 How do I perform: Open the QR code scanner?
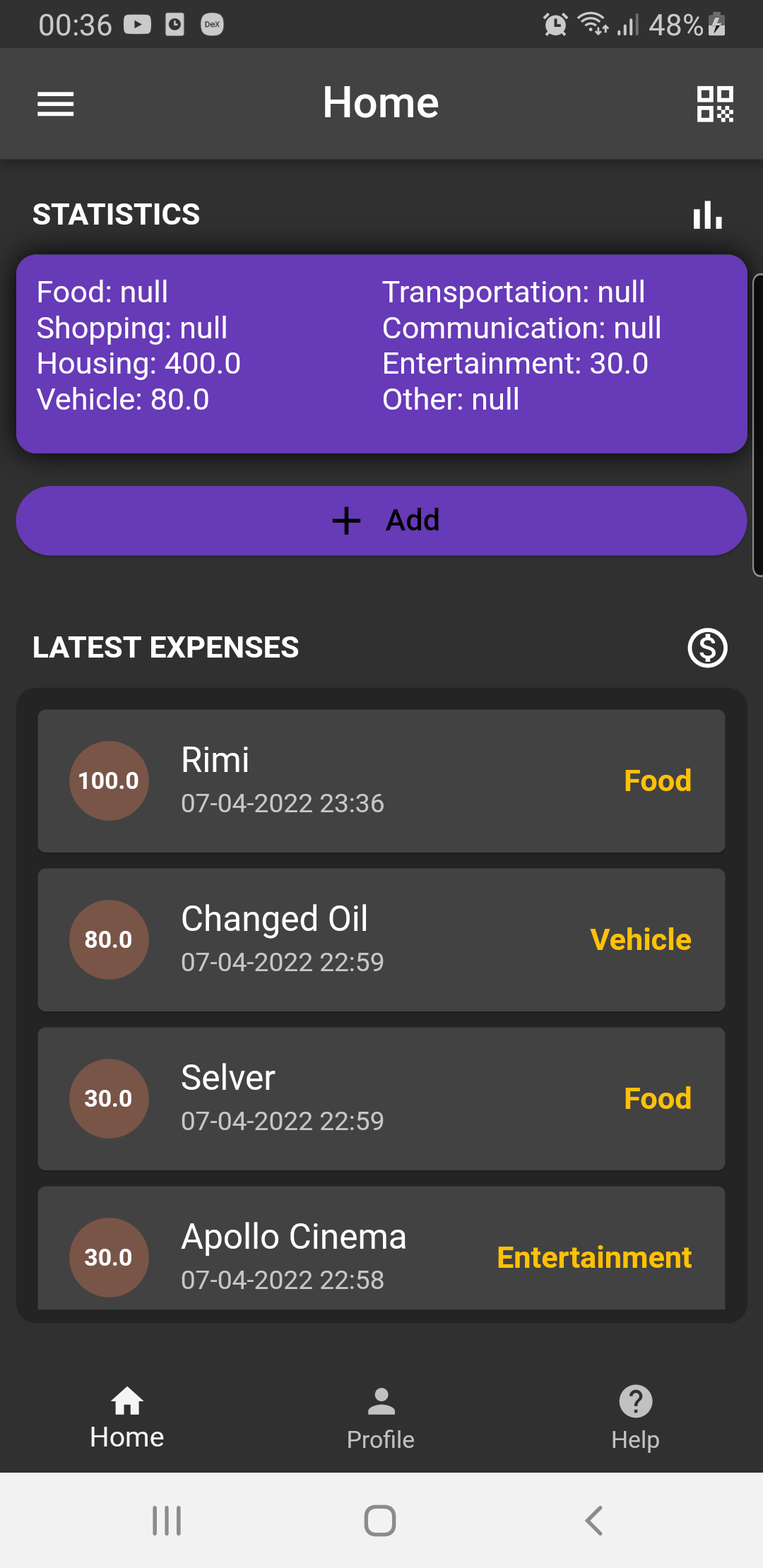point(714,104)
